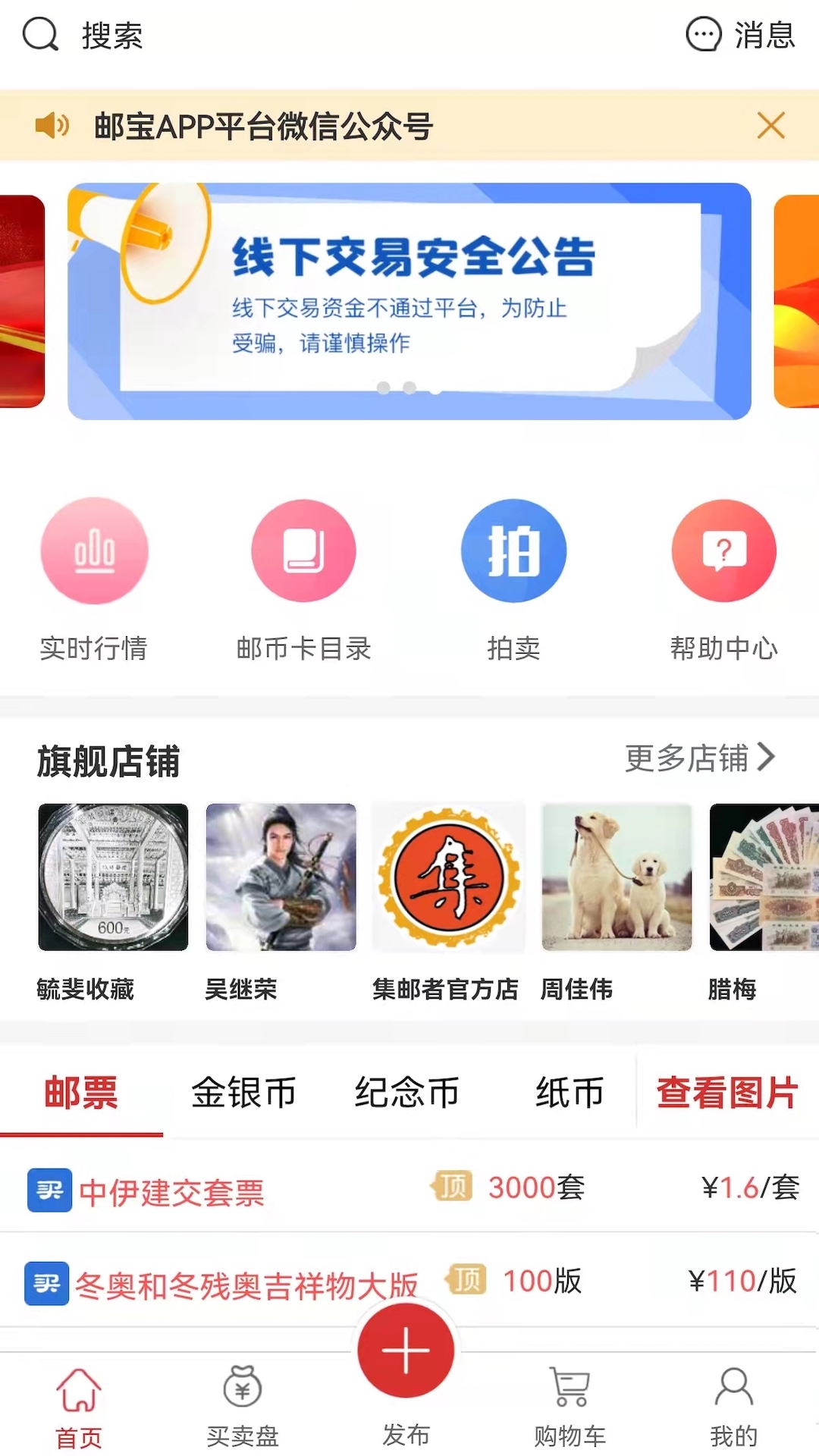View 更多店铺 more stores
Viewport: 819px width, 1456px height.
coord(699,758)
